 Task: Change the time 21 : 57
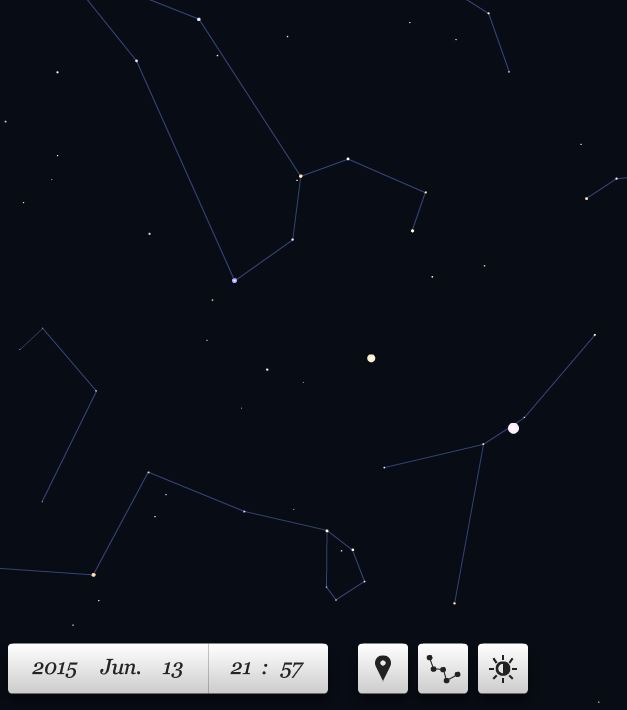tap(267, 668)
